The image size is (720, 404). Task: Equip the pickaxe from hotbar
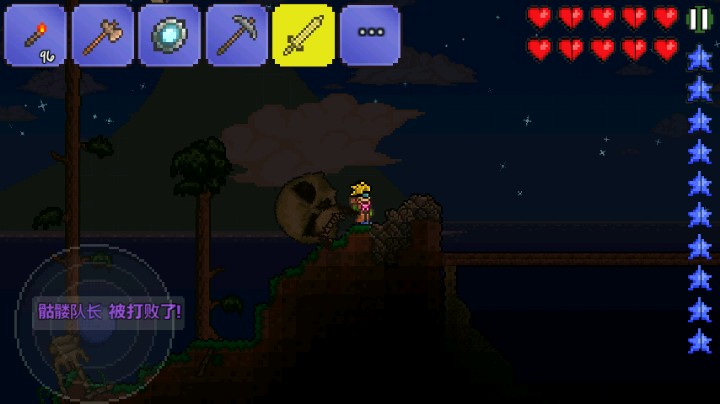point(236,35)
